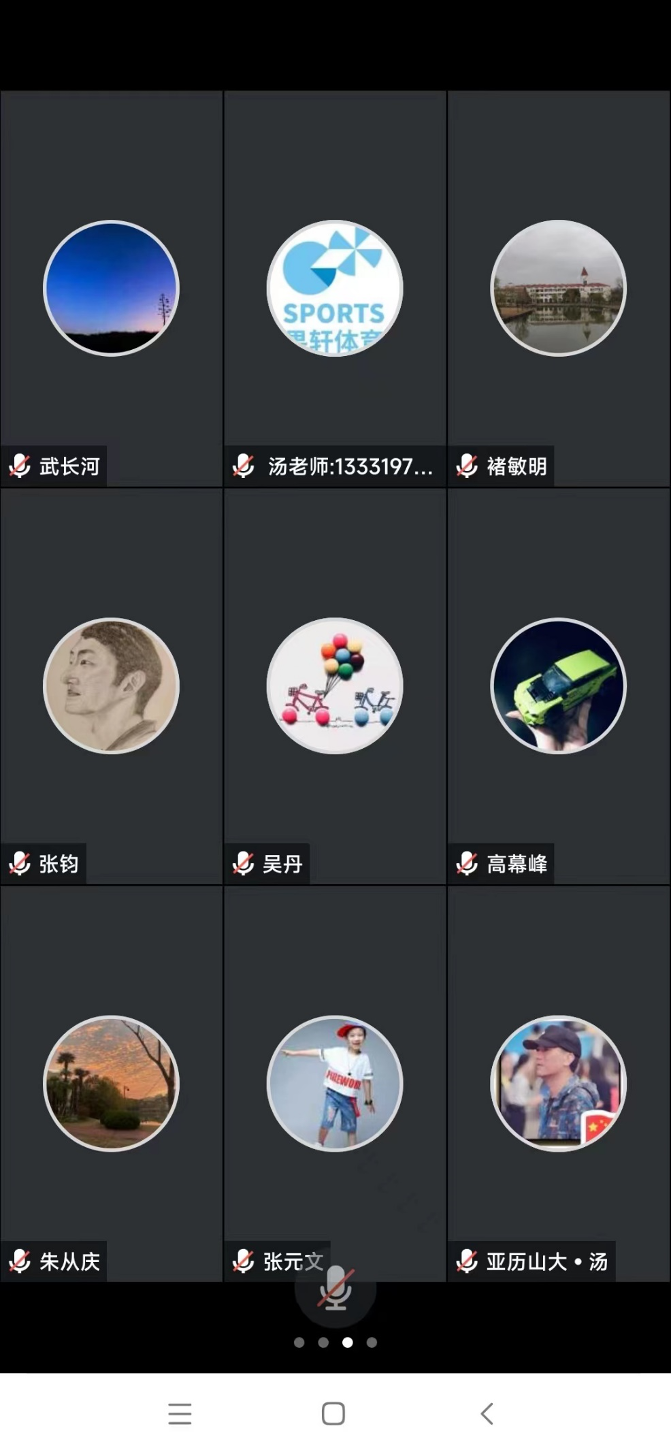Select the 汤老师 participant tile
Viewport: 672px width, 1454px height.
click(335, 288)
